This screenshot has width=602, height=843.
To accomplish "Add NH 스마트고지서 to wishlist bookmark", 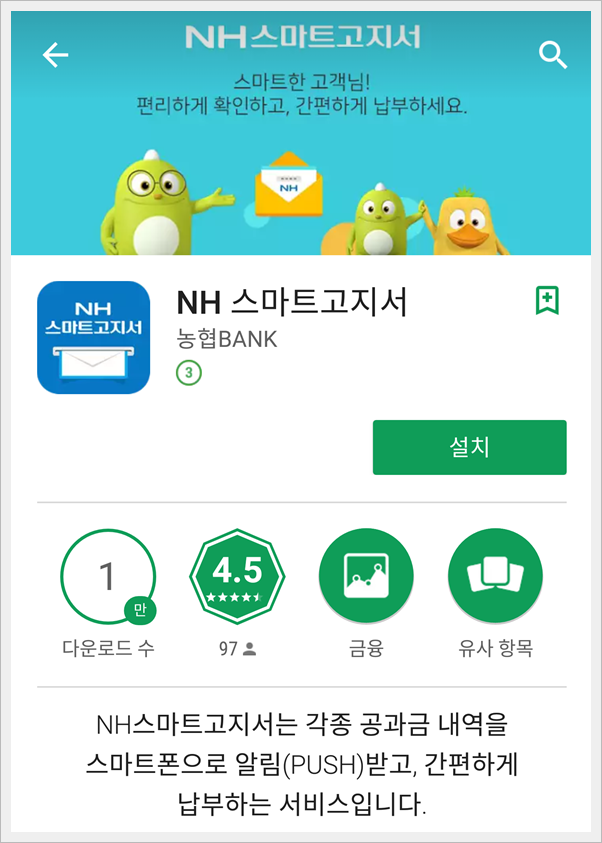I will pyautogui.click(x=546, y=300).
